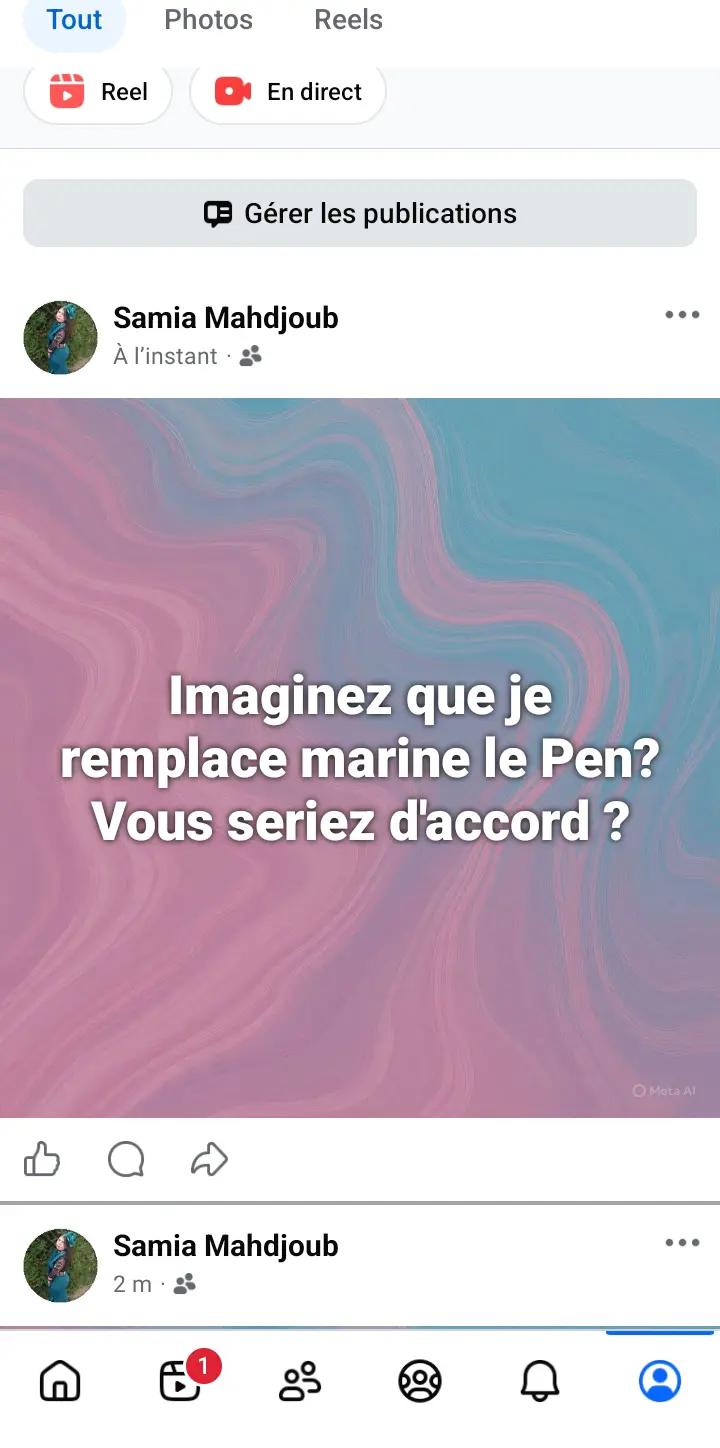Share the Marine le Pen post
The image size is (720, 1448).
[x=209, y=1160]
